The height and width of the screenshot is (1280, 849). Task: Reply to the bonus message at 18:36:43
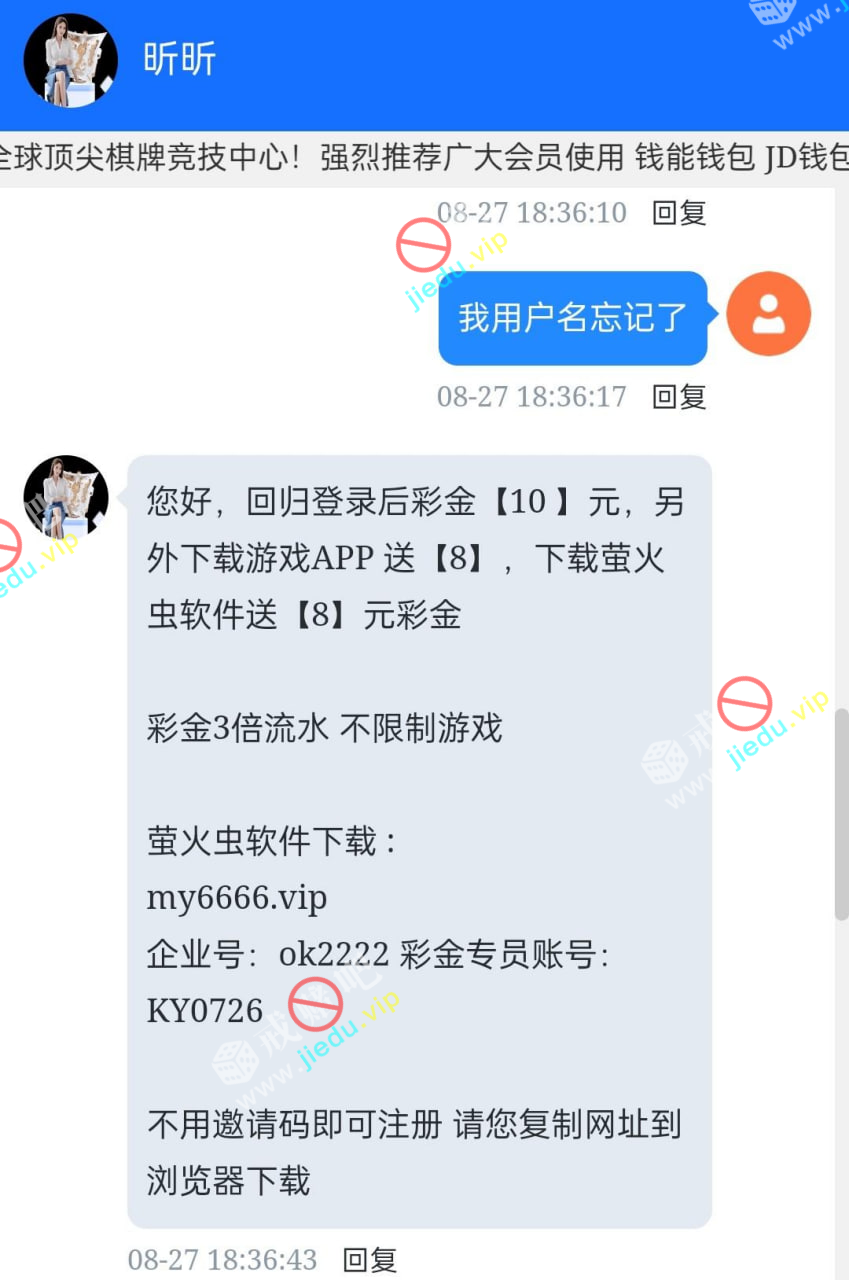370,1260
